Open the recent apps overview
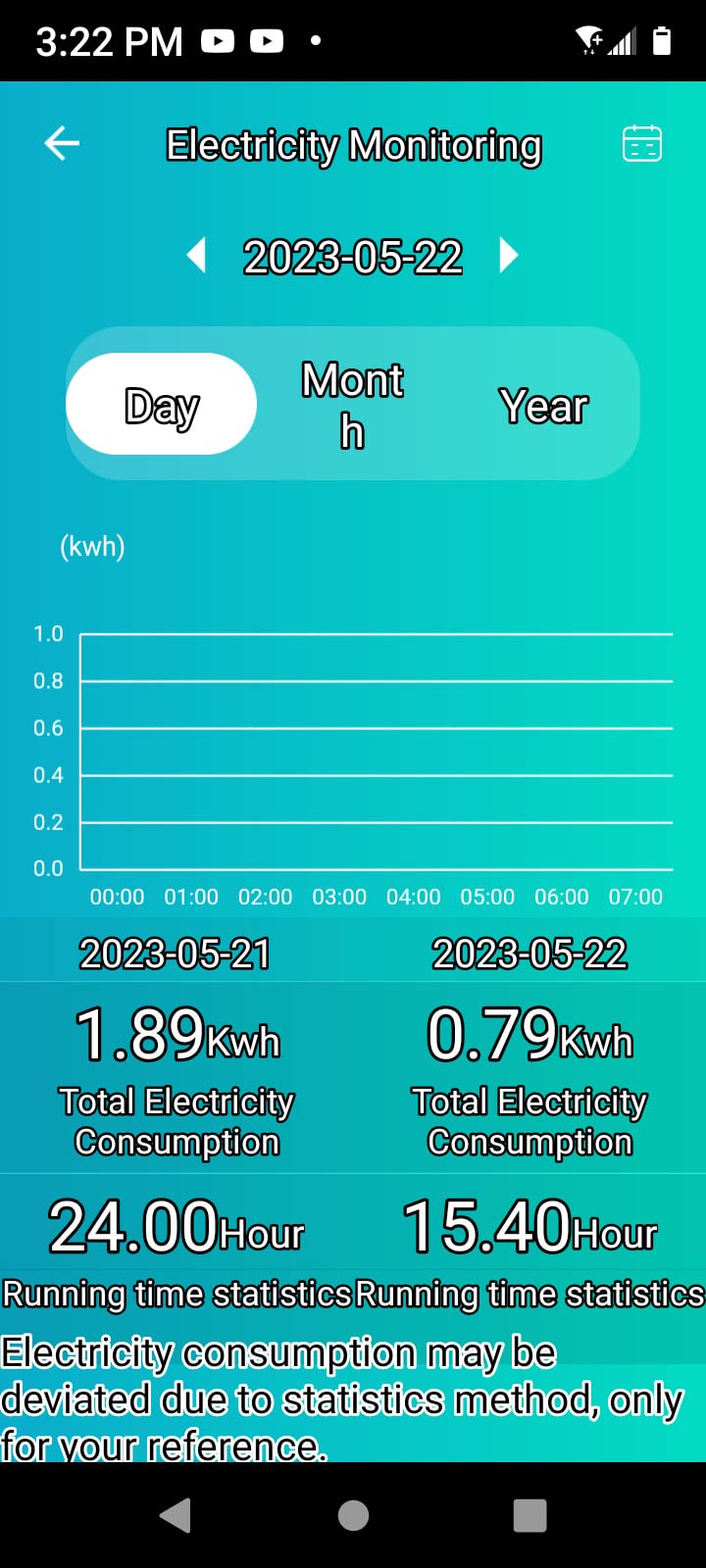Viewport: 706px width, 1568px height. [x=529, y=1515]
